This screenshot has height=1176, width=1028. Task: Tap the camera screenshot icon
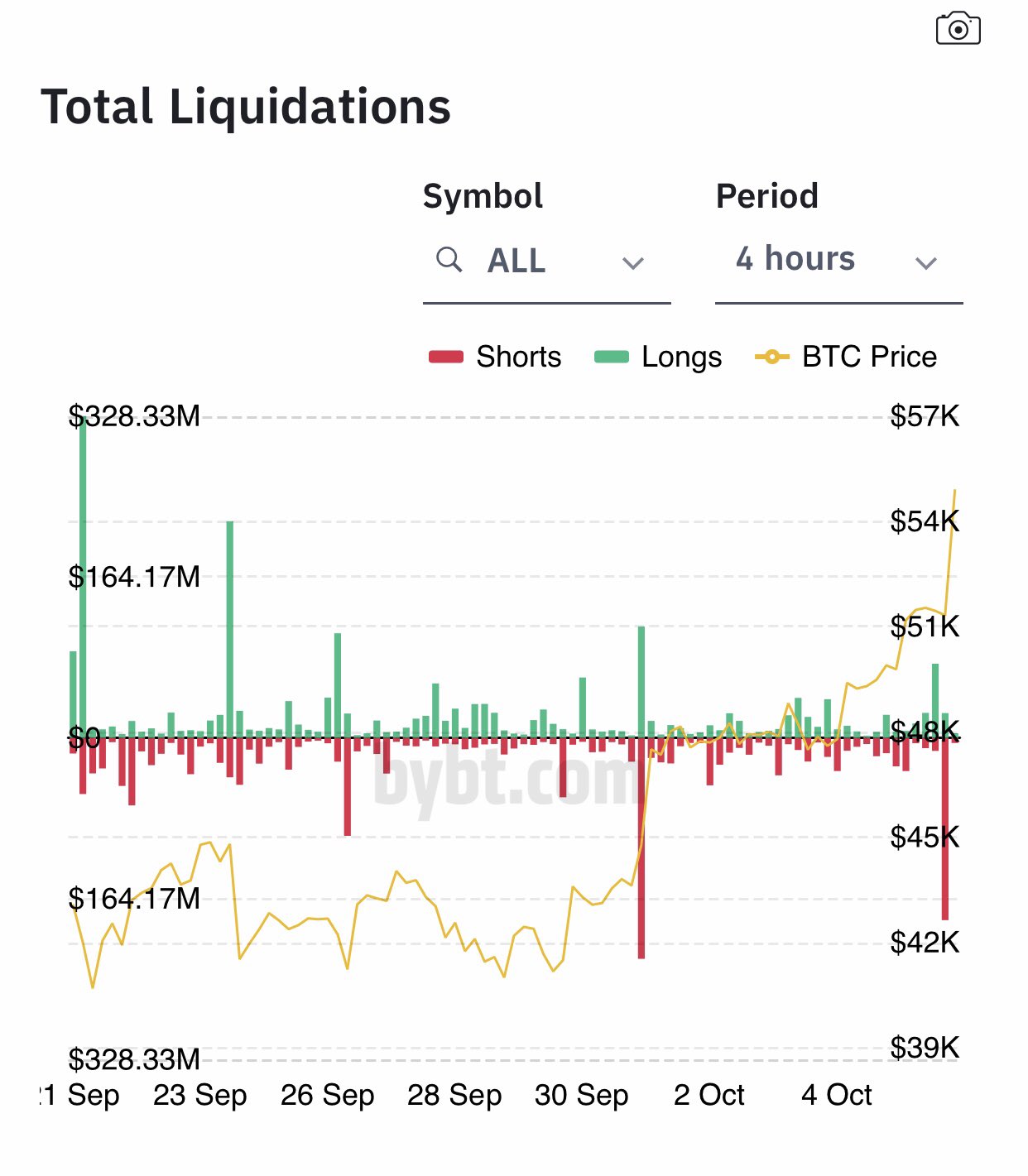click(958, 30)
